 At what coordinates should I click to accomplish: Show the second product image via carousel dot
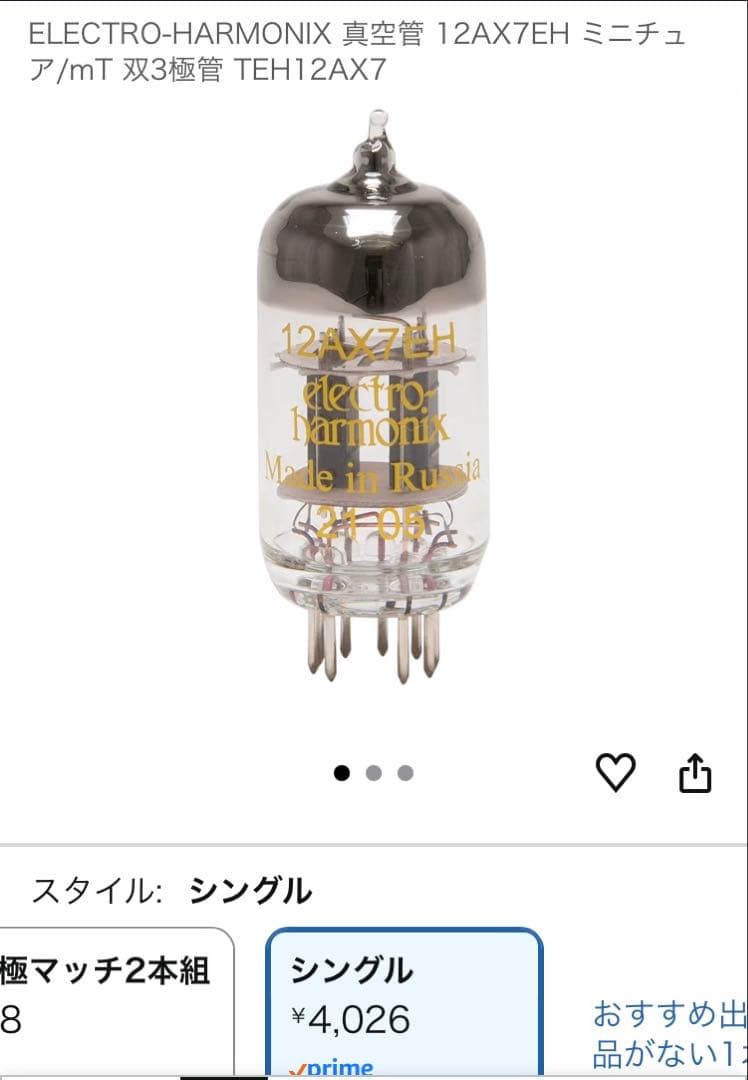click(x=374, y=771)
